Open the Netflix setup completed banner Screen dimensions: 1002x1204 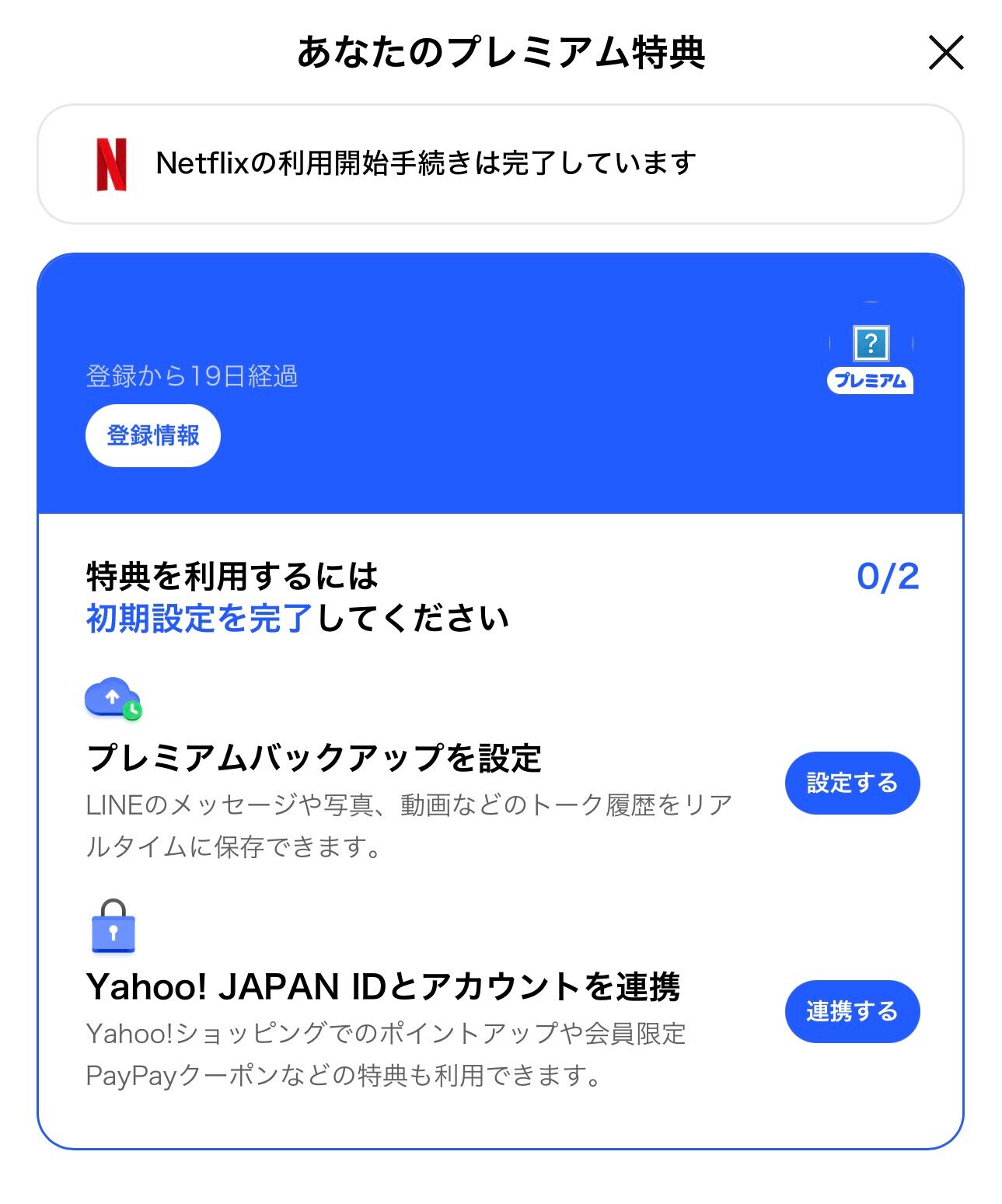pyautogui.click(x=500, y=164)
